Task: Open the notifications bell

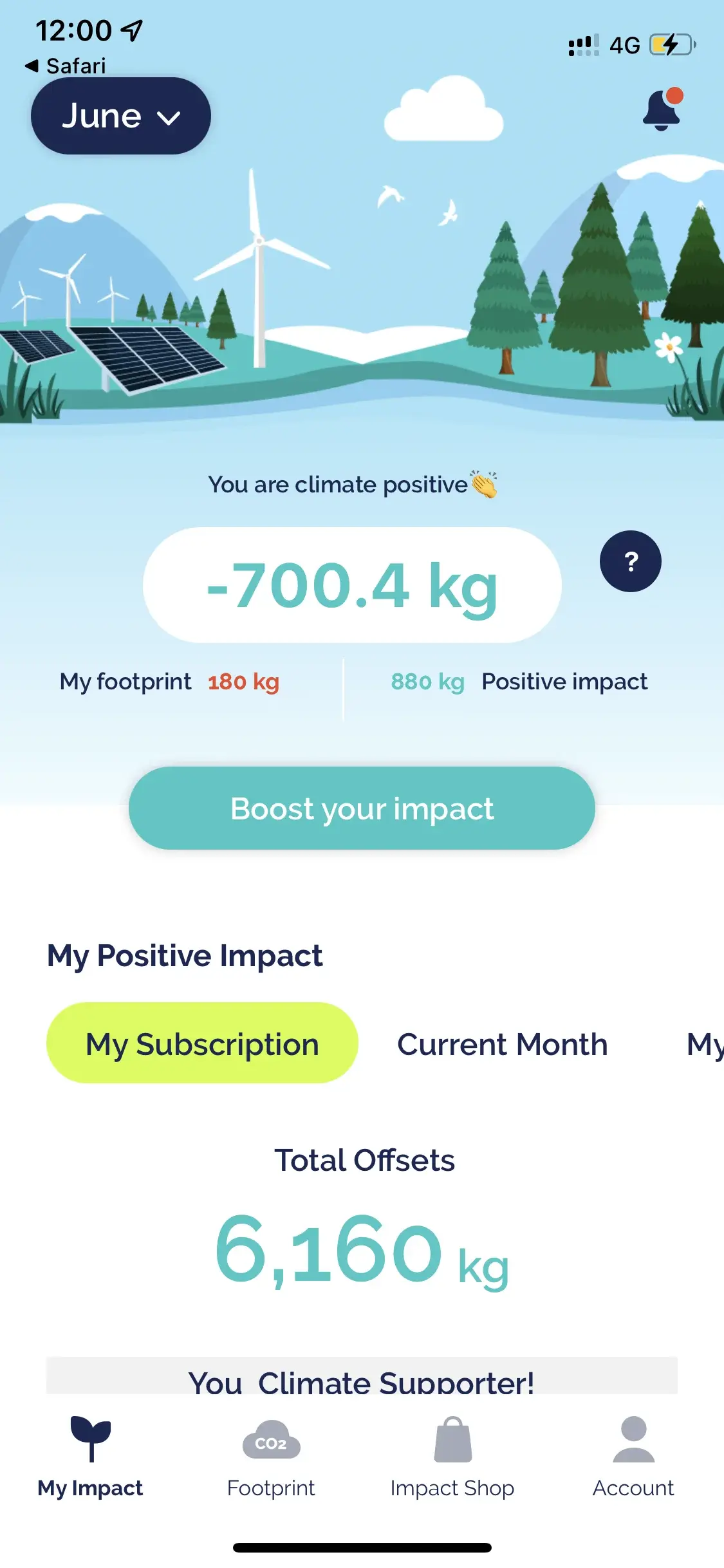Action: click(x=662, y=109)
